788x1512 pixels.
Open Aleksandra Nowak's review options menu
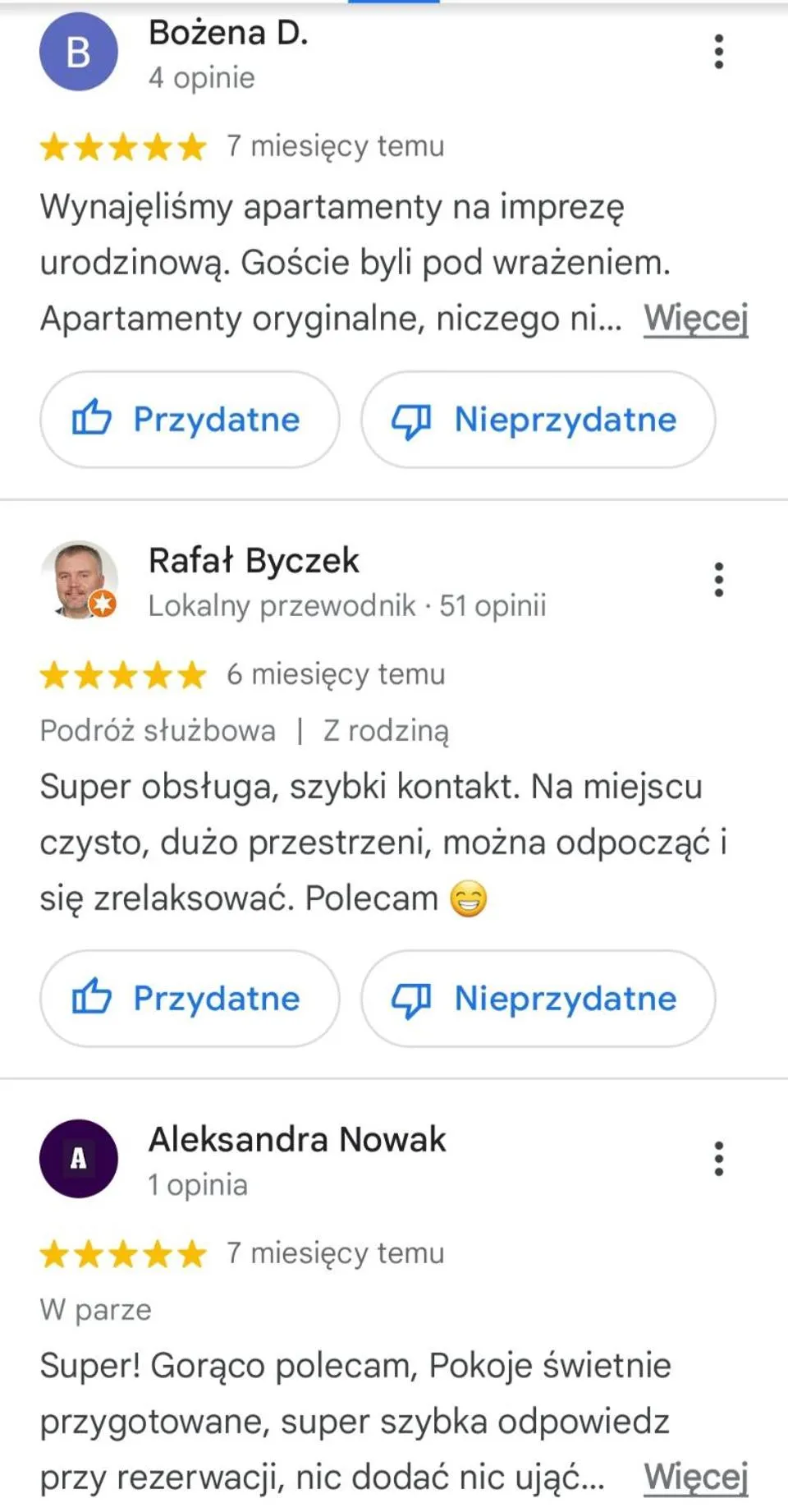(x=719, y=1158)
